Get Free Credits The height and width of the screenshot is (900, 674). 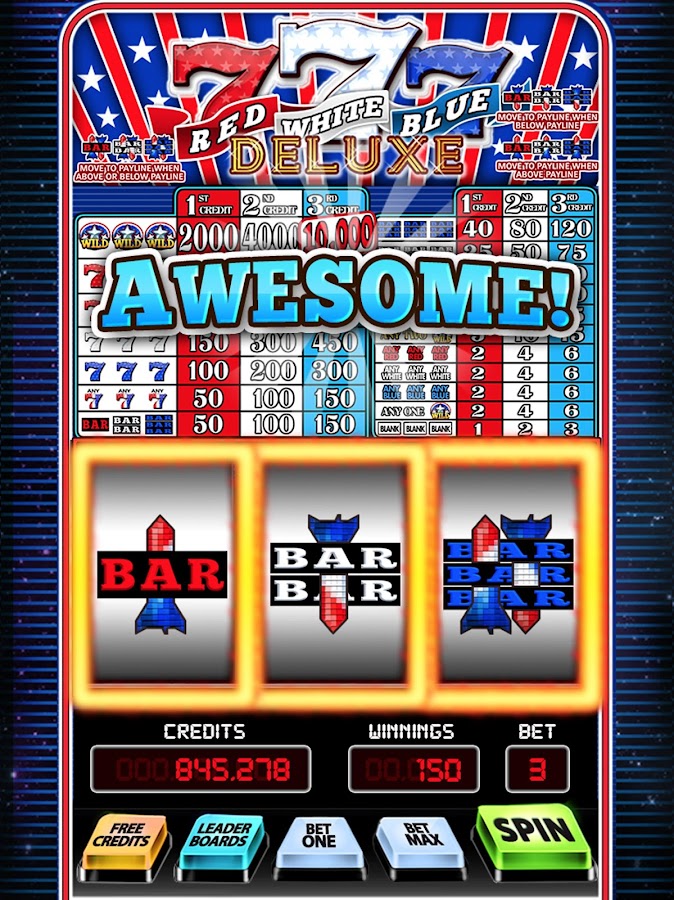[124, 843]
